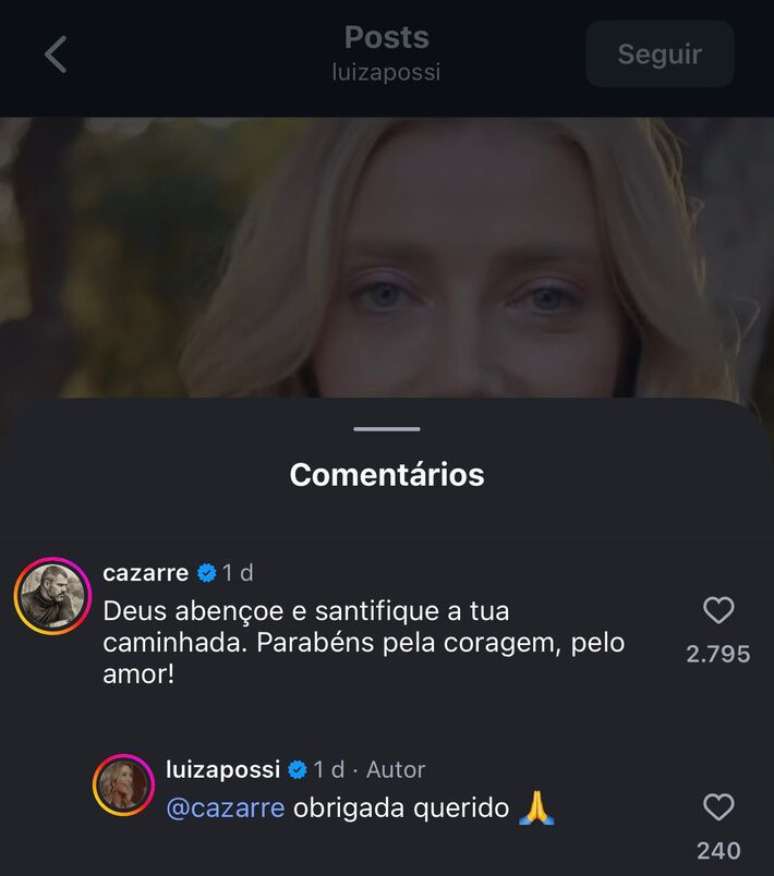Go back using the top-left arrow
The width and height of the screenshot is (774, 876).
point(56,54)
